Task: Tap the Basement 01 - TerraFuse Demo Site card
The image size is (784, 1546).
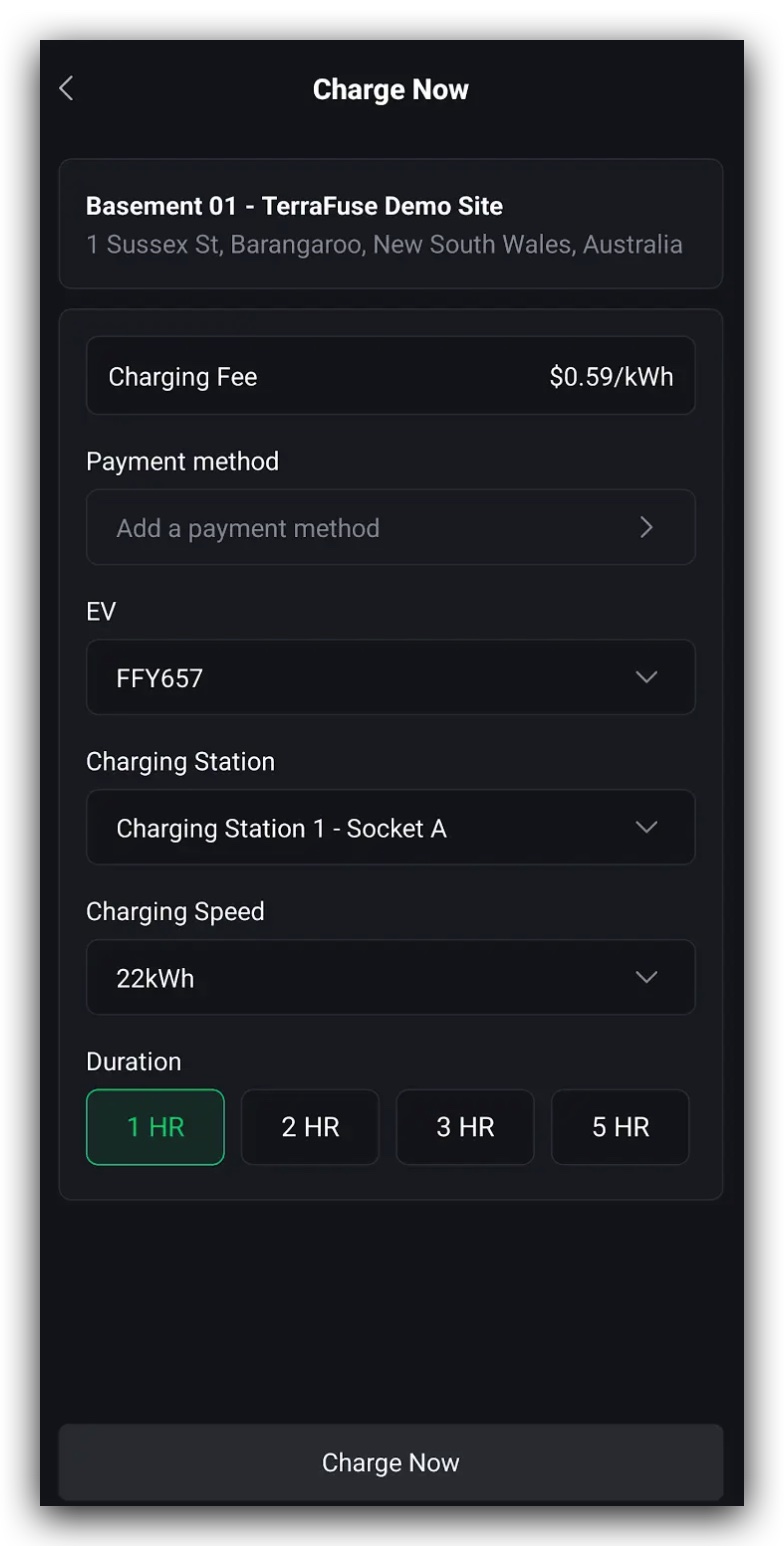Action: (x=391, y=223)
